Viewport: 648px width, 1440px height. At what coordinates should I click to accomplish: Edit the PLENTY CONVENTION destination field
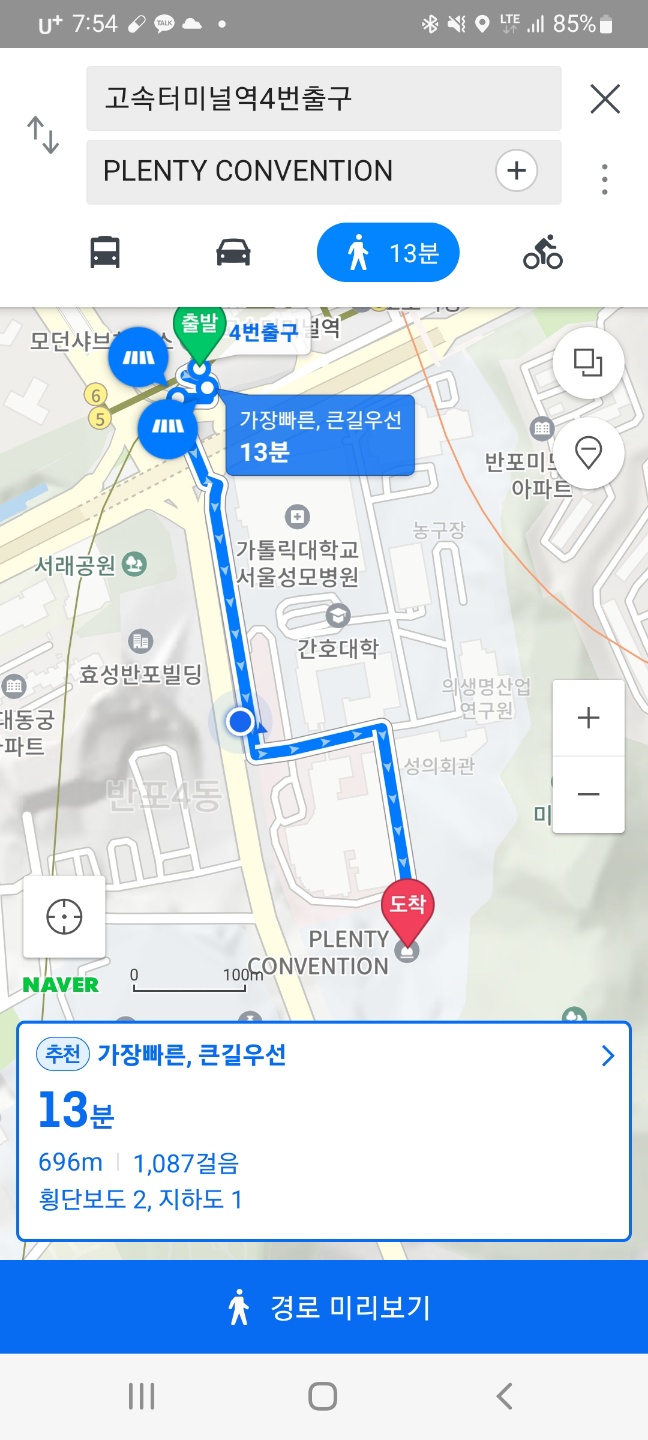coord(290,171)
